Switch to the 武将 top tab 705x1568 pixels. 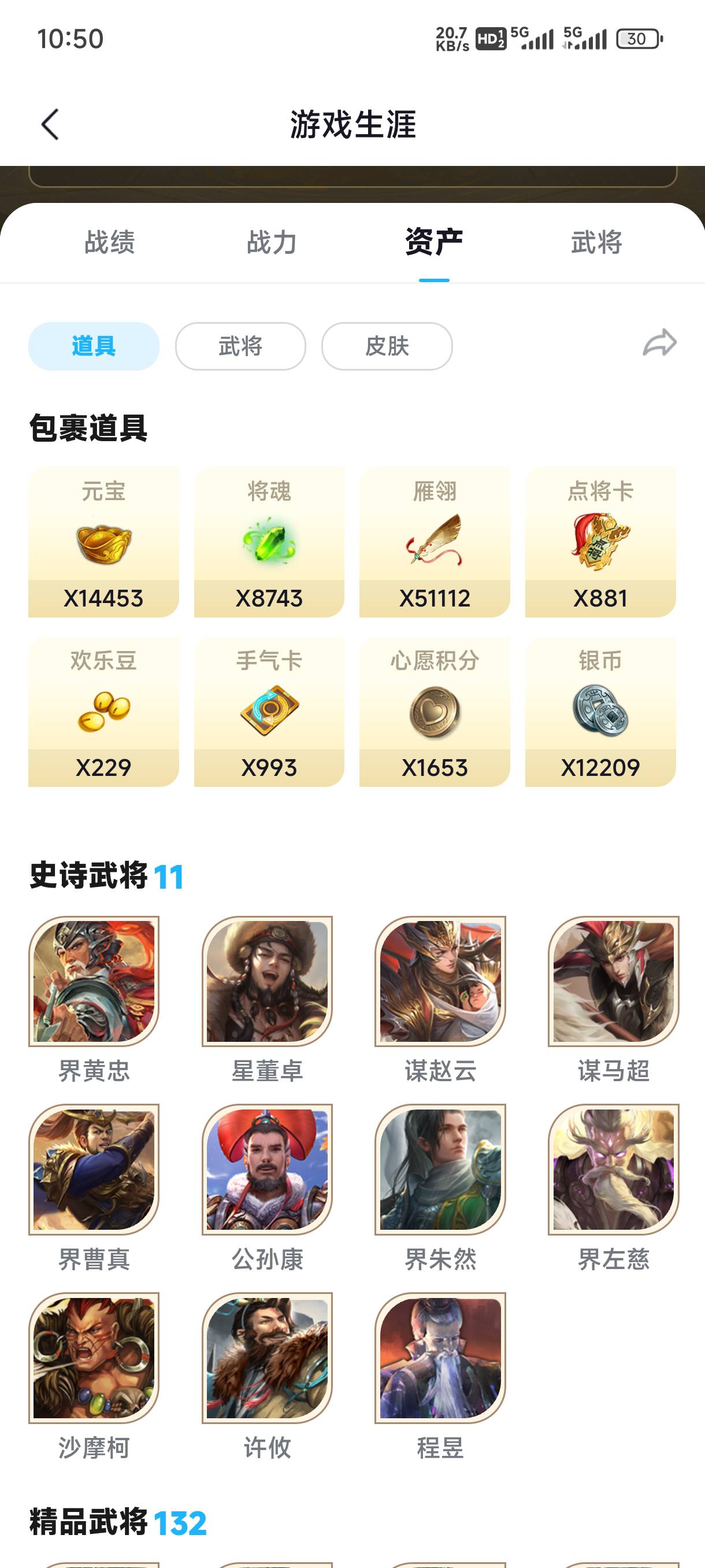click(x=596, y=242)
